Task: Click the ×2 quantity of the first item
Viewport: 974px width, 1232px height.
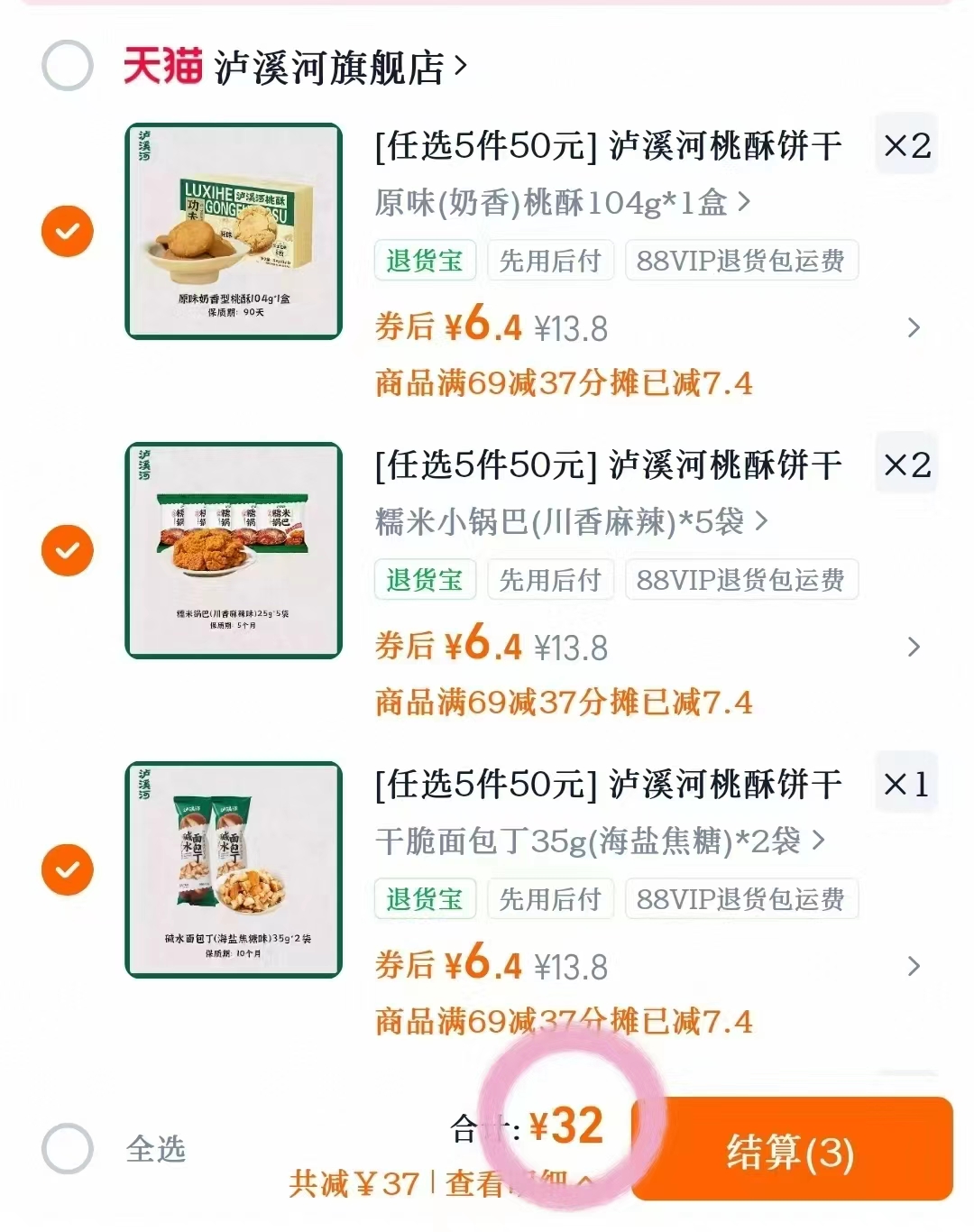Action: (905, 143)
